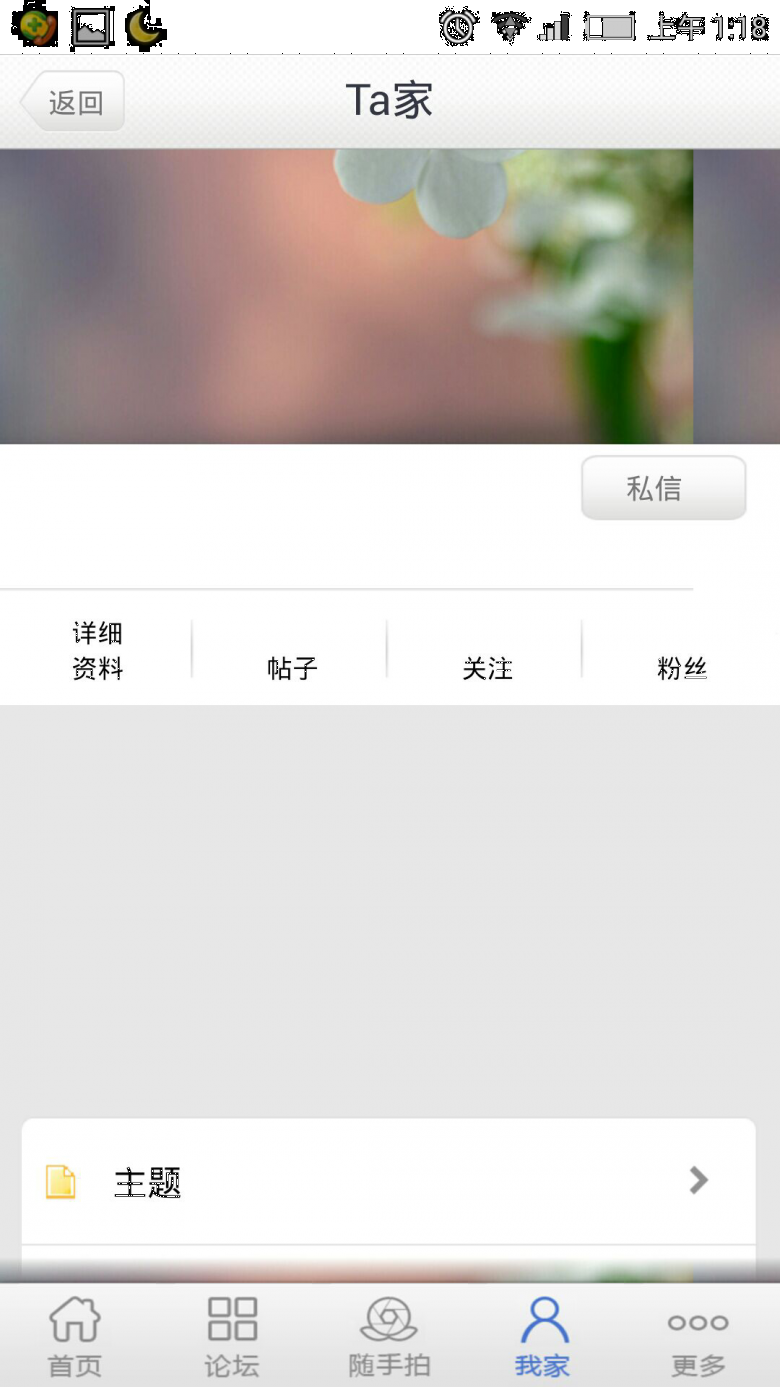View the 帖子 posts section
The height and width of the screenshot is (1387, 780).
292,668
